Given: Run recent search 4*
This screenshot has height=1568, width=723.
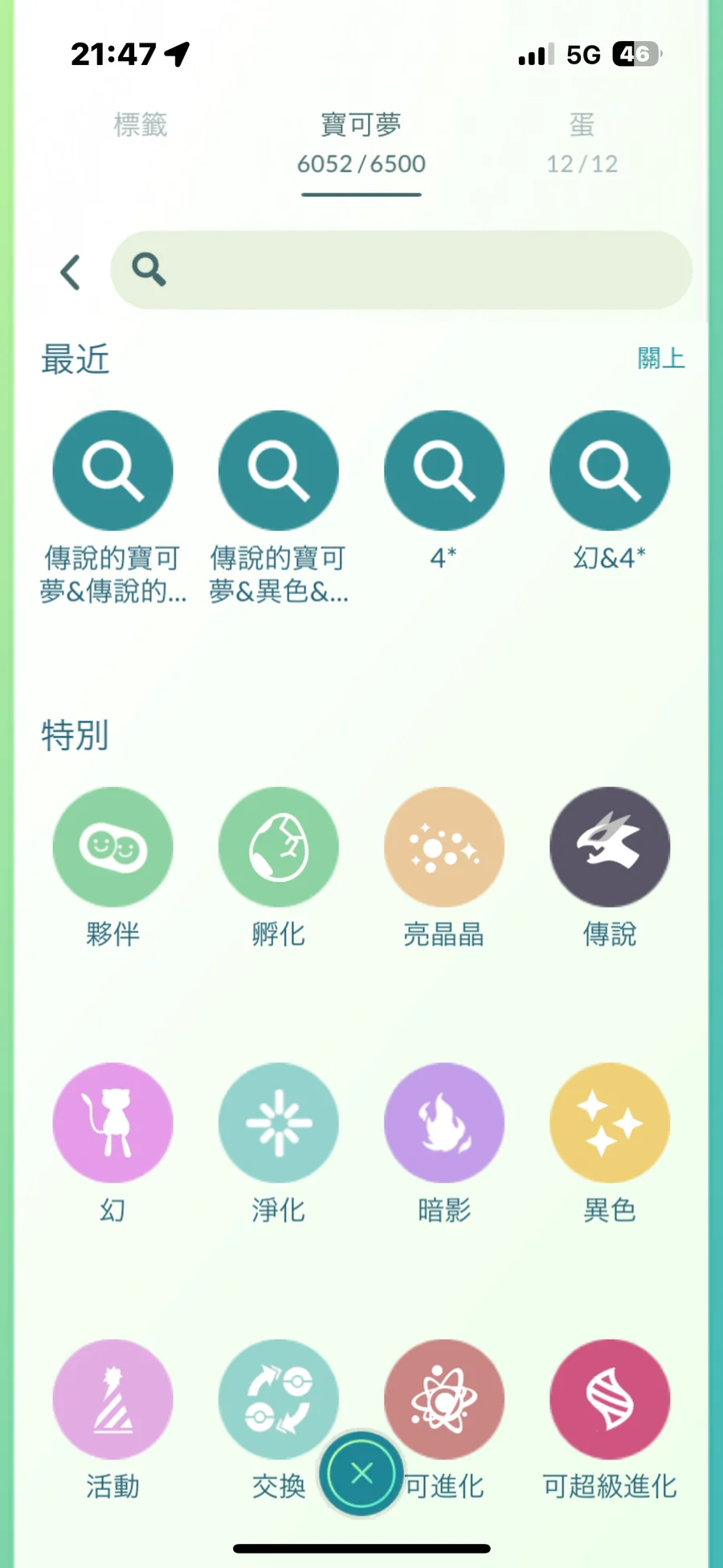Looking at the screenshot, I should pyautogui.click(x=443, y=471).
